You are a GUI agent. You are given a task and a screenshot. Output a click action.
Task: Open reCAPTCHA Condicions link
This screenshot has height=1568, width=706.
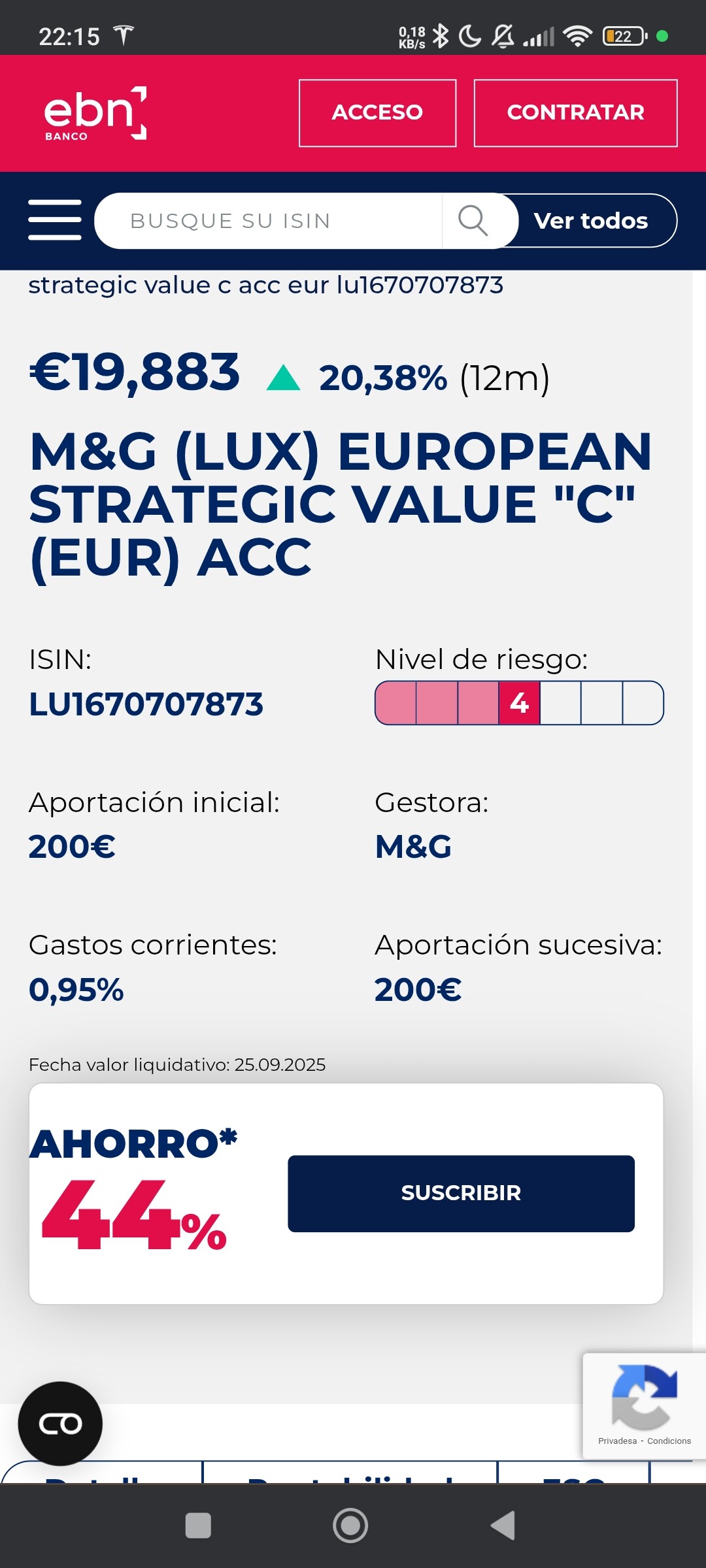click(x=669, y=1441)
